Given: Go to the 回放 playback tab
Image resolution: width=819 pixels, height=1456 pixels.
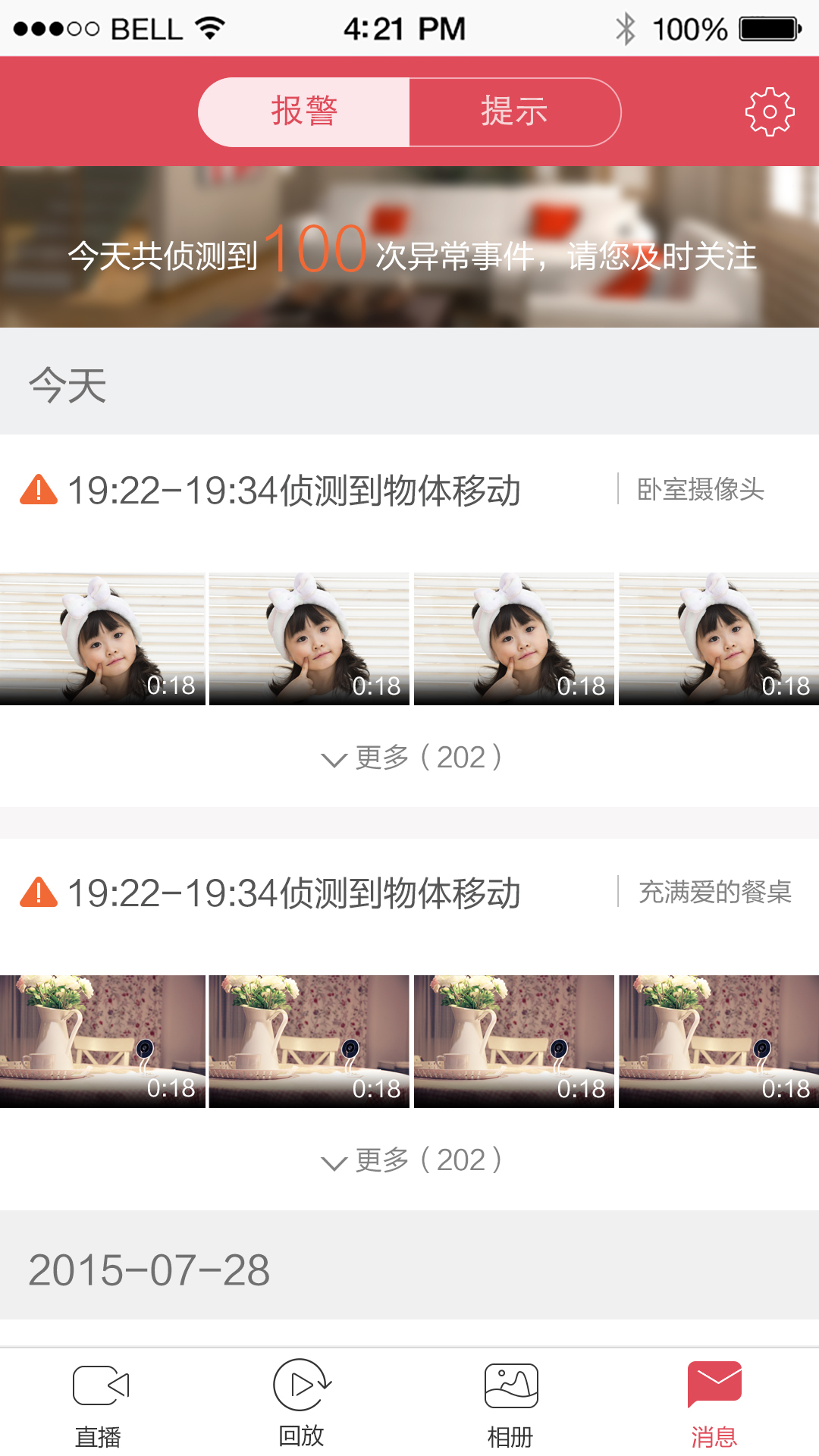Looking at the screenshot, I should click(302, 1404).
